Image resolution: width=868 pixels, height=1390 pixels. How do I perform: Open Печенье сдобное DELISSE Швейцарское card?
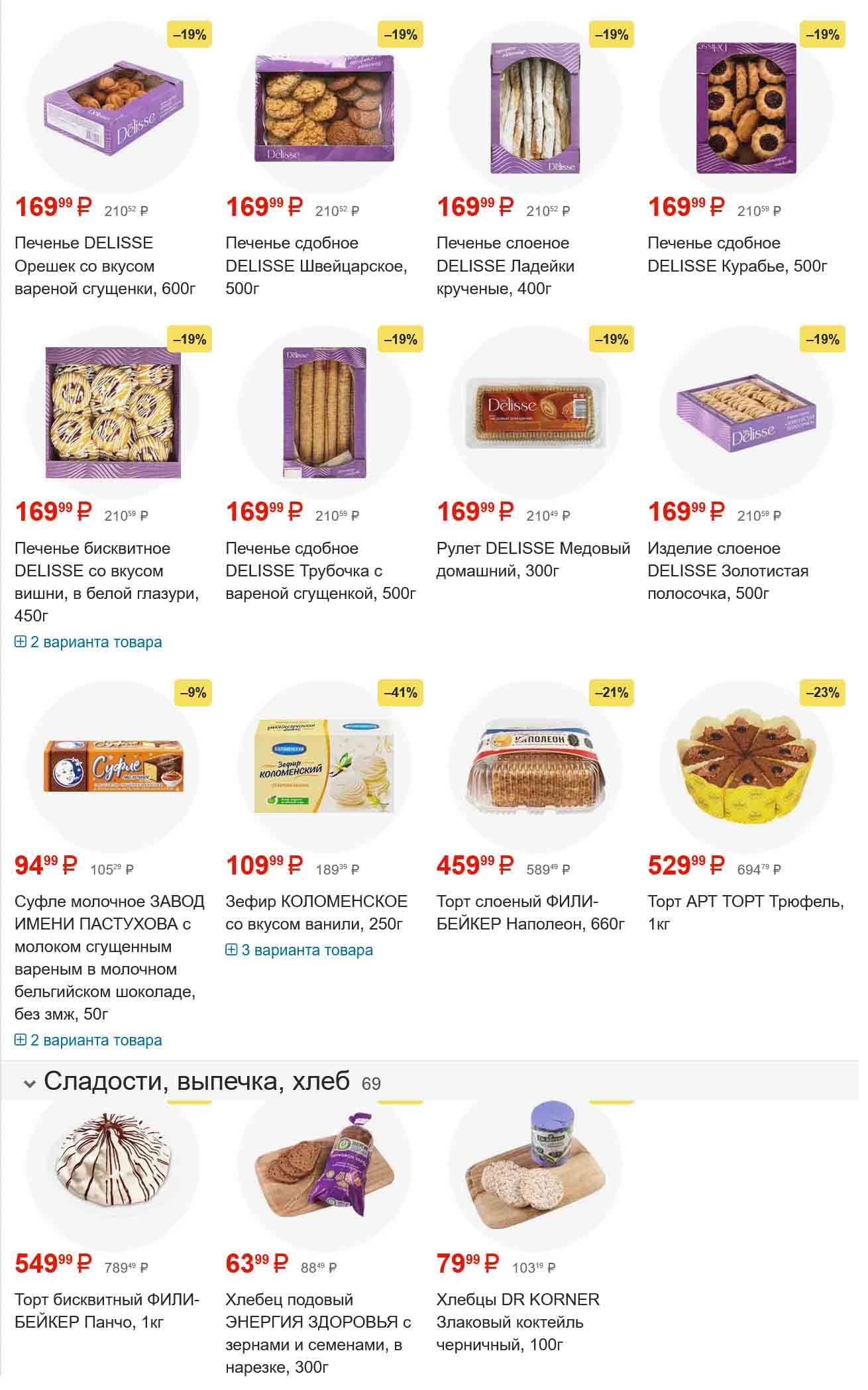tap(316, 266)
